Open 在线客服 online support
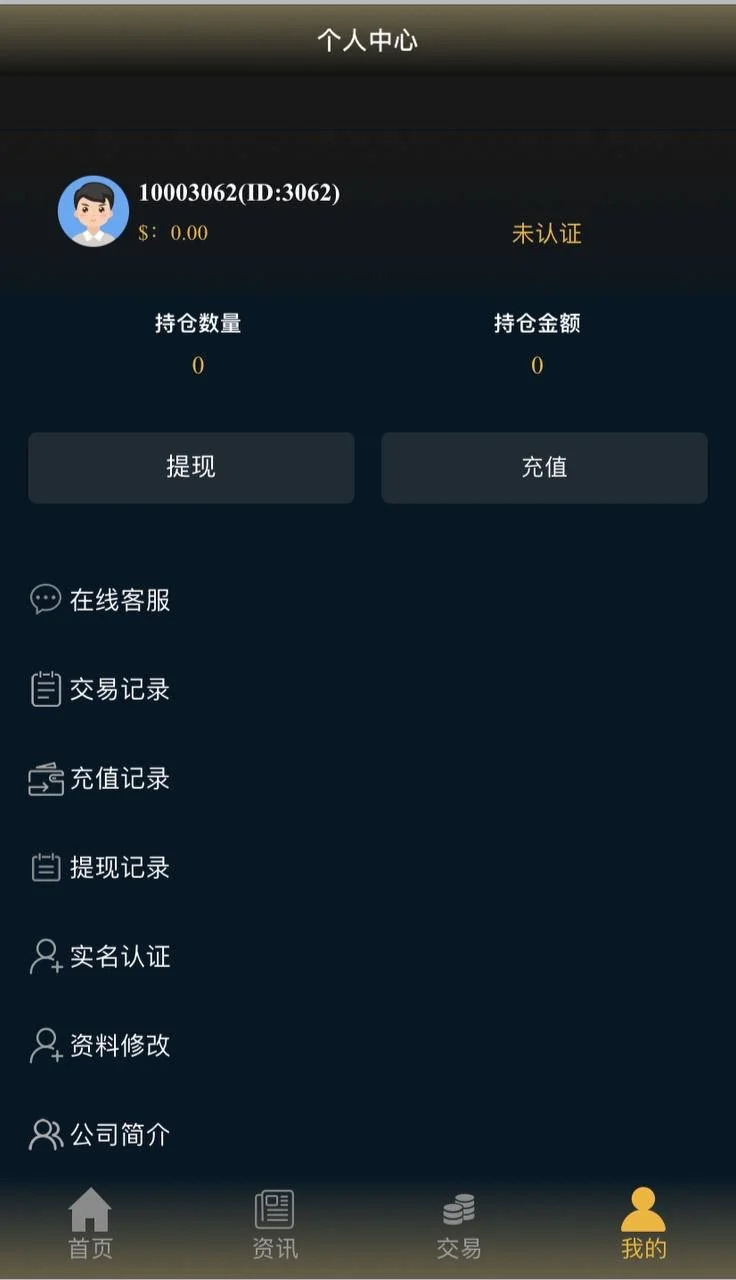Image resolution: width=736 pixels, height=1280 pixels. coord(119,600)
